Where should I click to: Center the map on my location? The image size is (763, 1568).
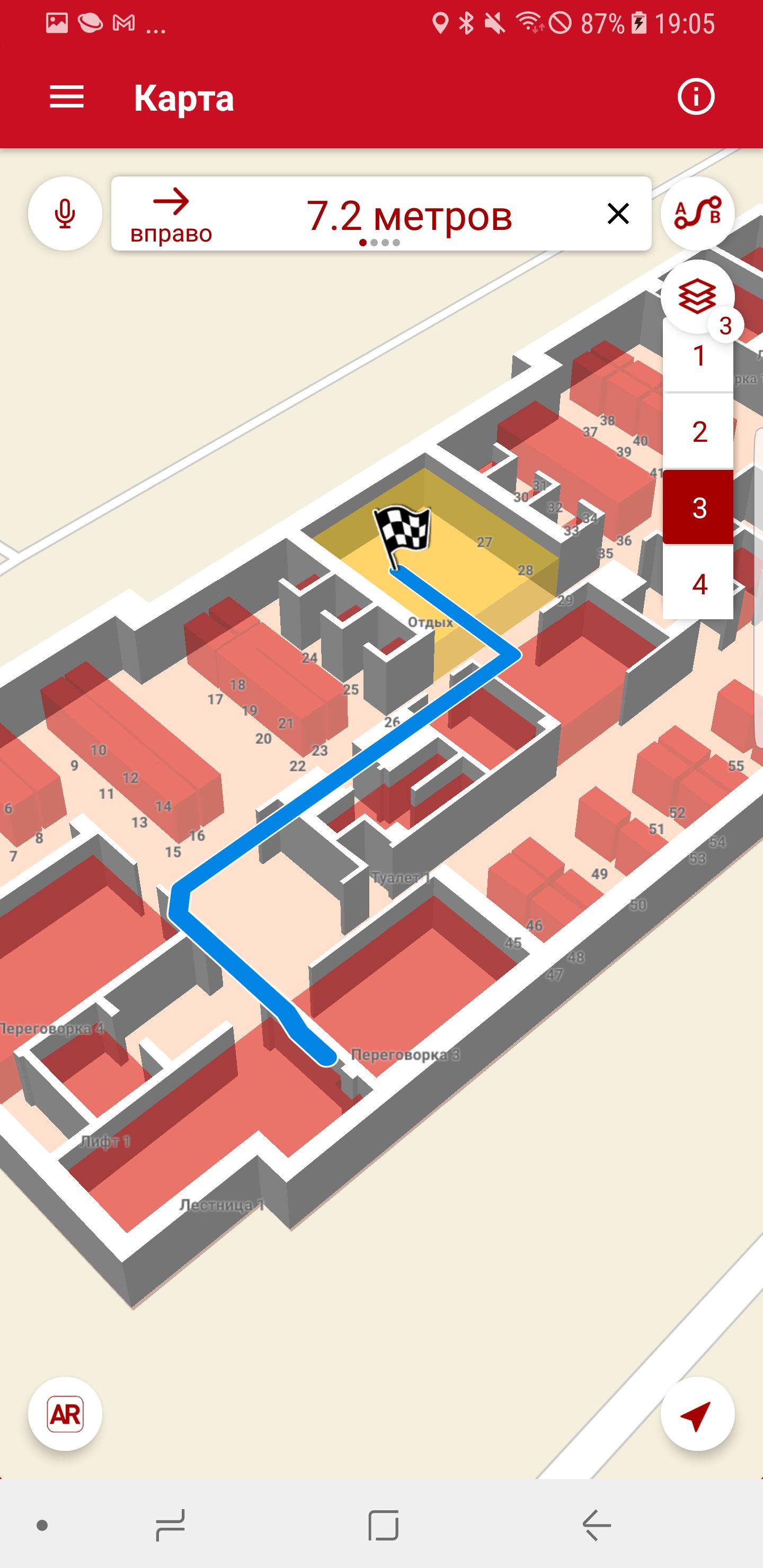click(697, 1414)
